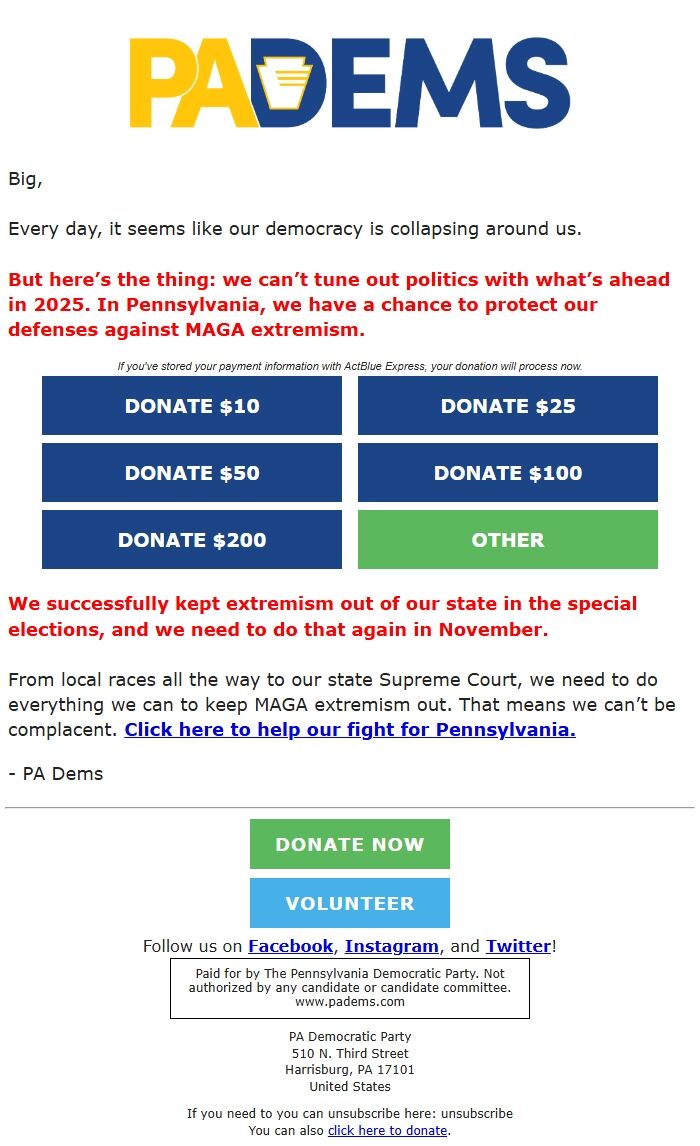Choose the DONATE $50 option
This screenshot has height=1146, width=700.
pyautogui.click(x=192, y=473)
